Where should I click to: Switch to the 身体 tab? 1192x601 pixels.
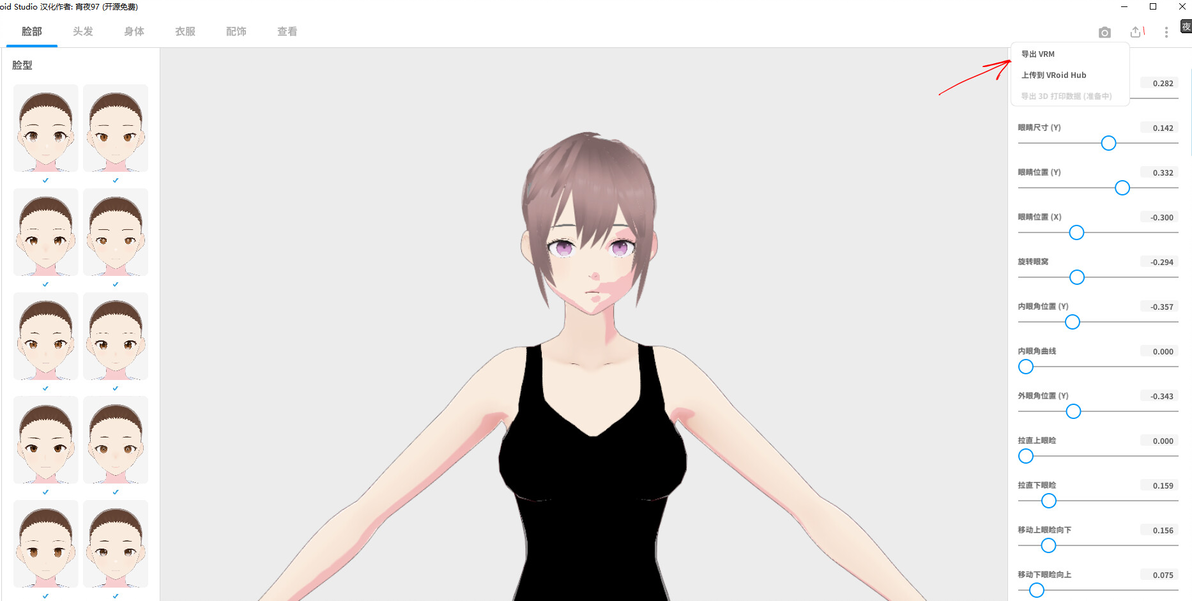click(134, 31)
